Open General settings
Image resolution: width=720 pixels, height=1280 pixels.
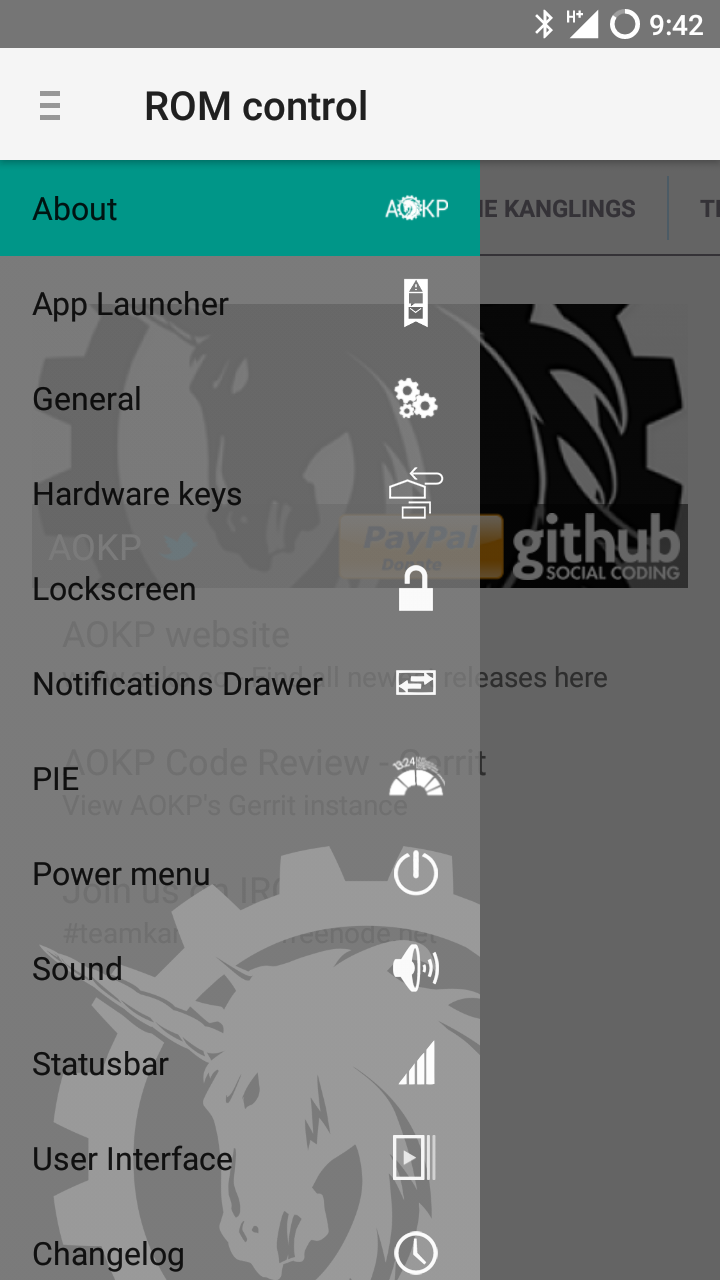click(x=240, y=399)
